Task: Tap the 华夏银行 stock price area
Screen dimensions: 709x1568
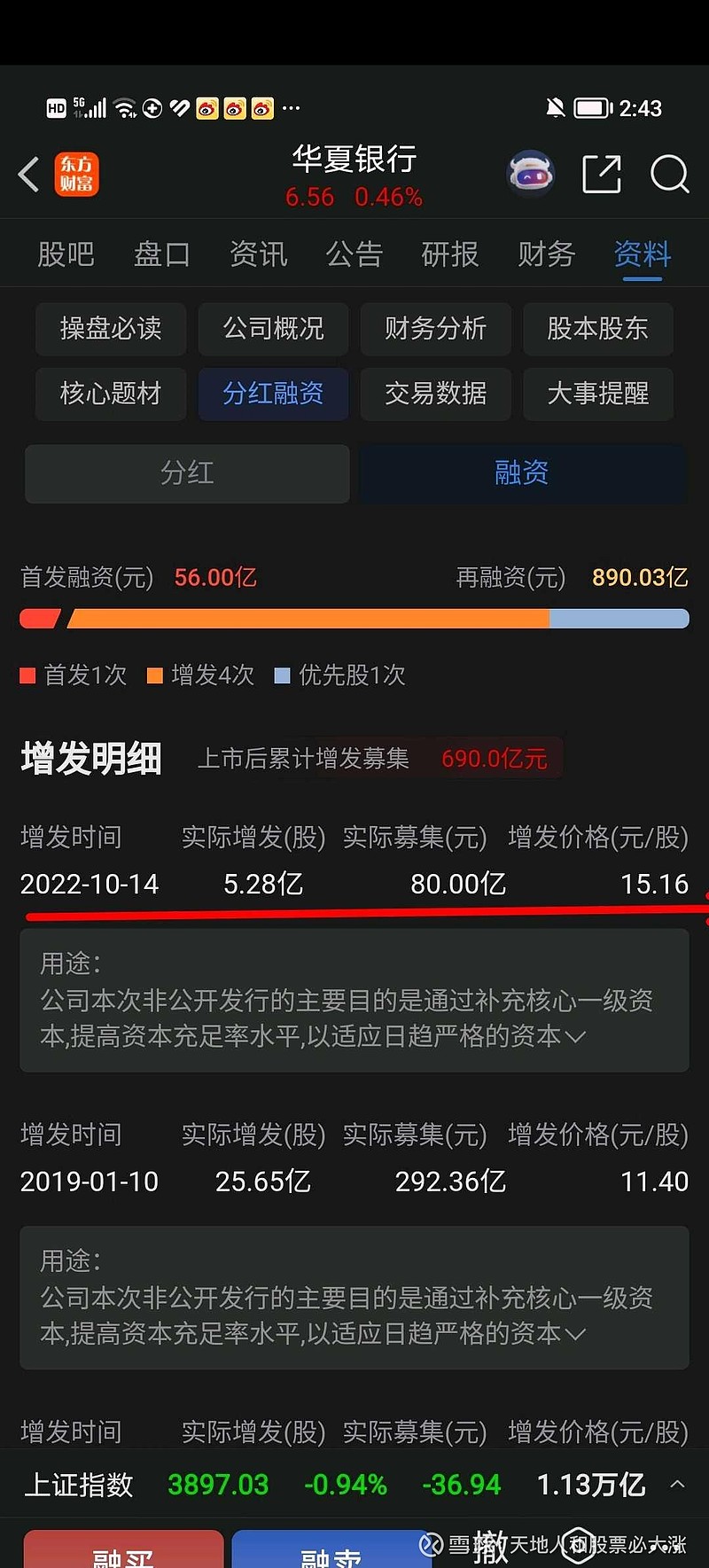Action: 354,196
